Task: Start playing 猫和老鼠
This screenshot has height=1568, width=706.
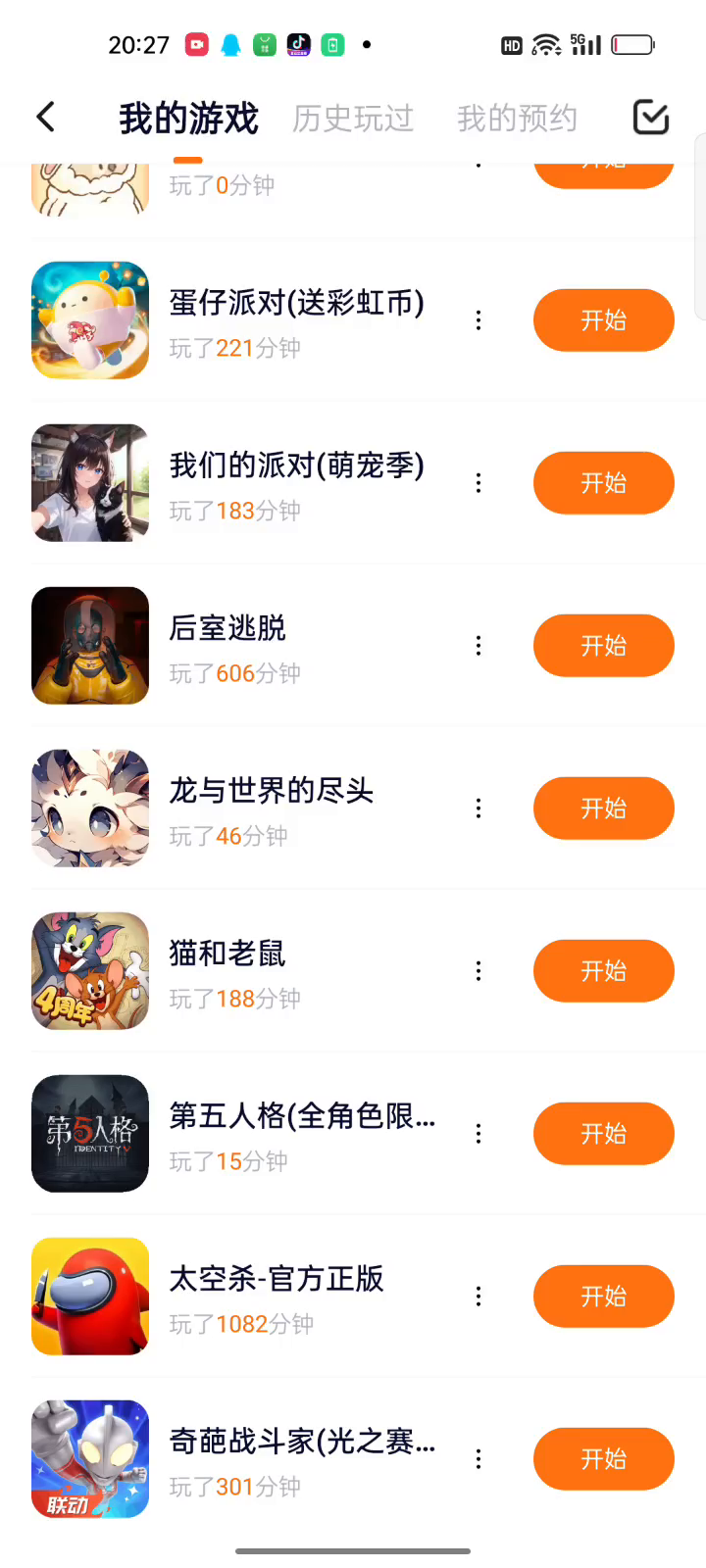Action: tap(603, 971)
